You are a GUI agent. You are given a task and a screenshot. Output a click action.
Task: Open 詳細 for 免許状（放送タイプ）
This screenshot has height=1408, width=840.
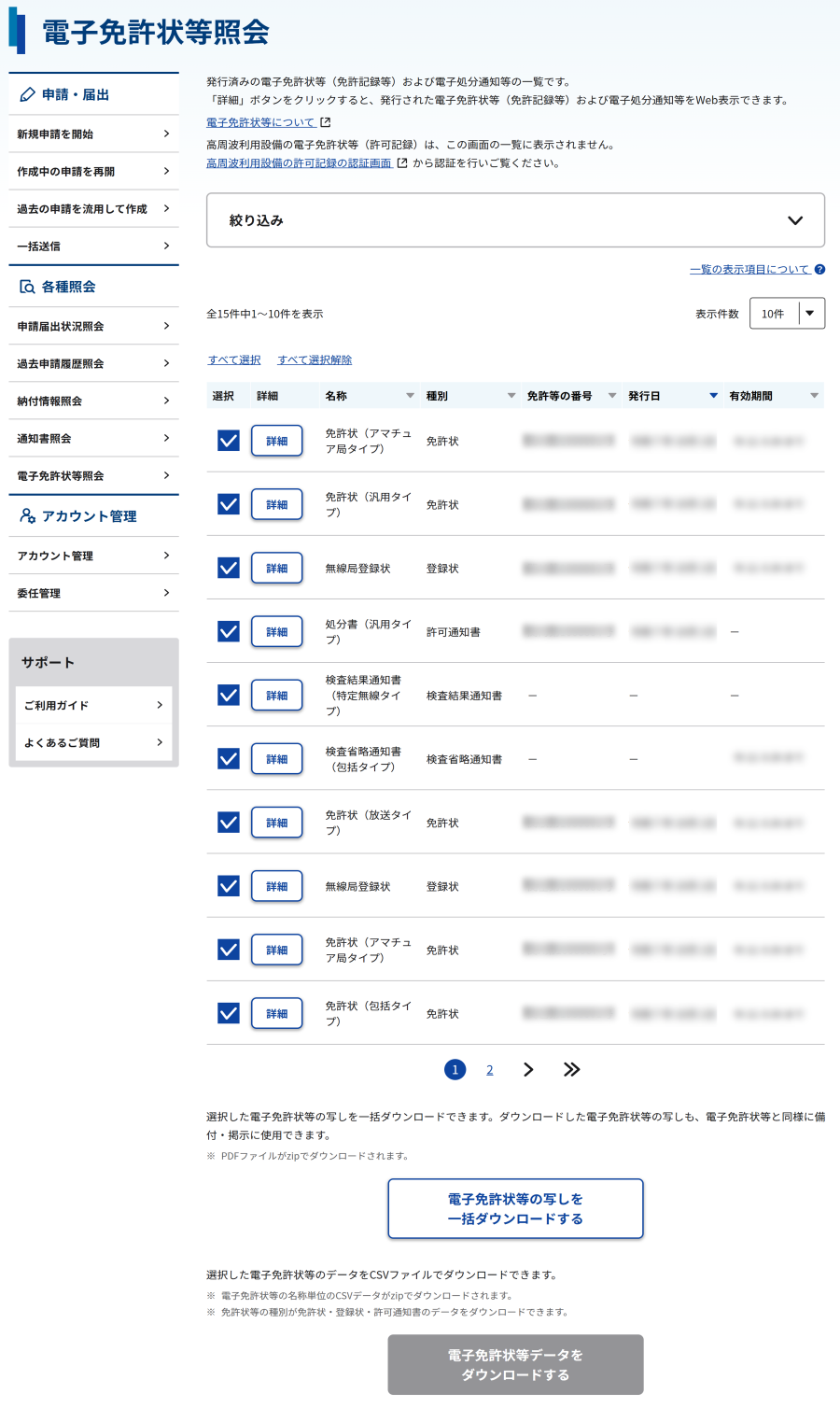(276, 823)
